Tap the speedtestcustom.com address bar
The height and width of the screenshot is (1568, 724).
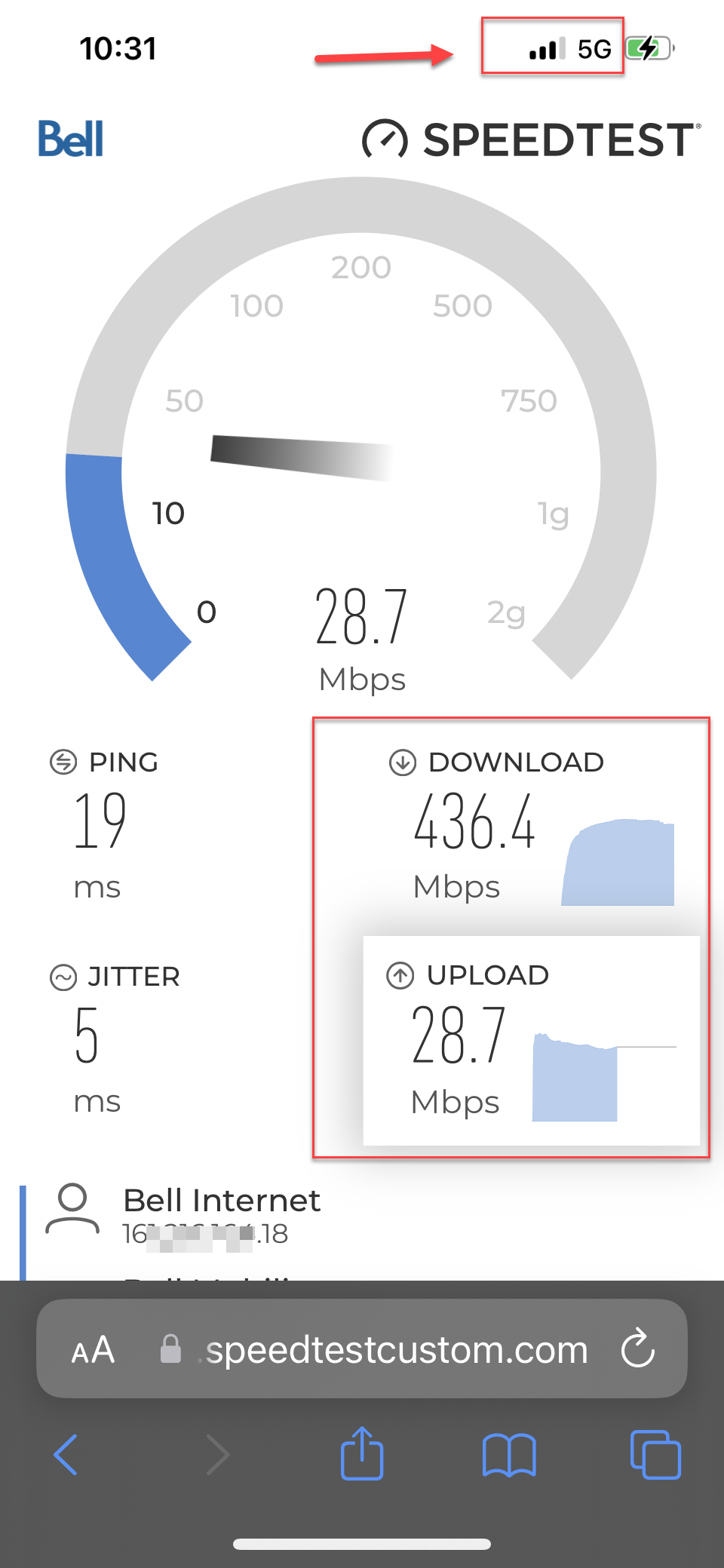coord(396,1350)
